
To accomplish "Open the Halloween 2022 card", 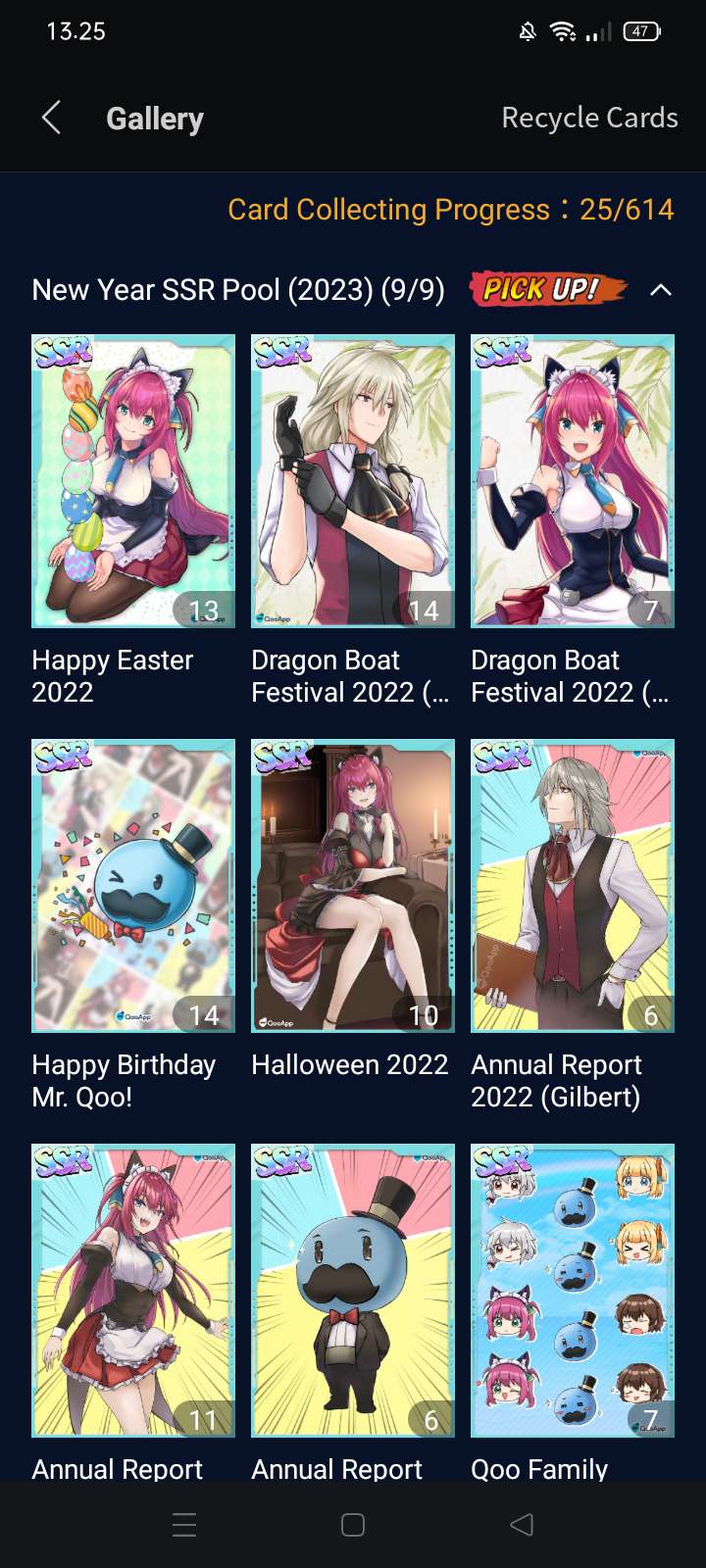I will click(353, 885).
